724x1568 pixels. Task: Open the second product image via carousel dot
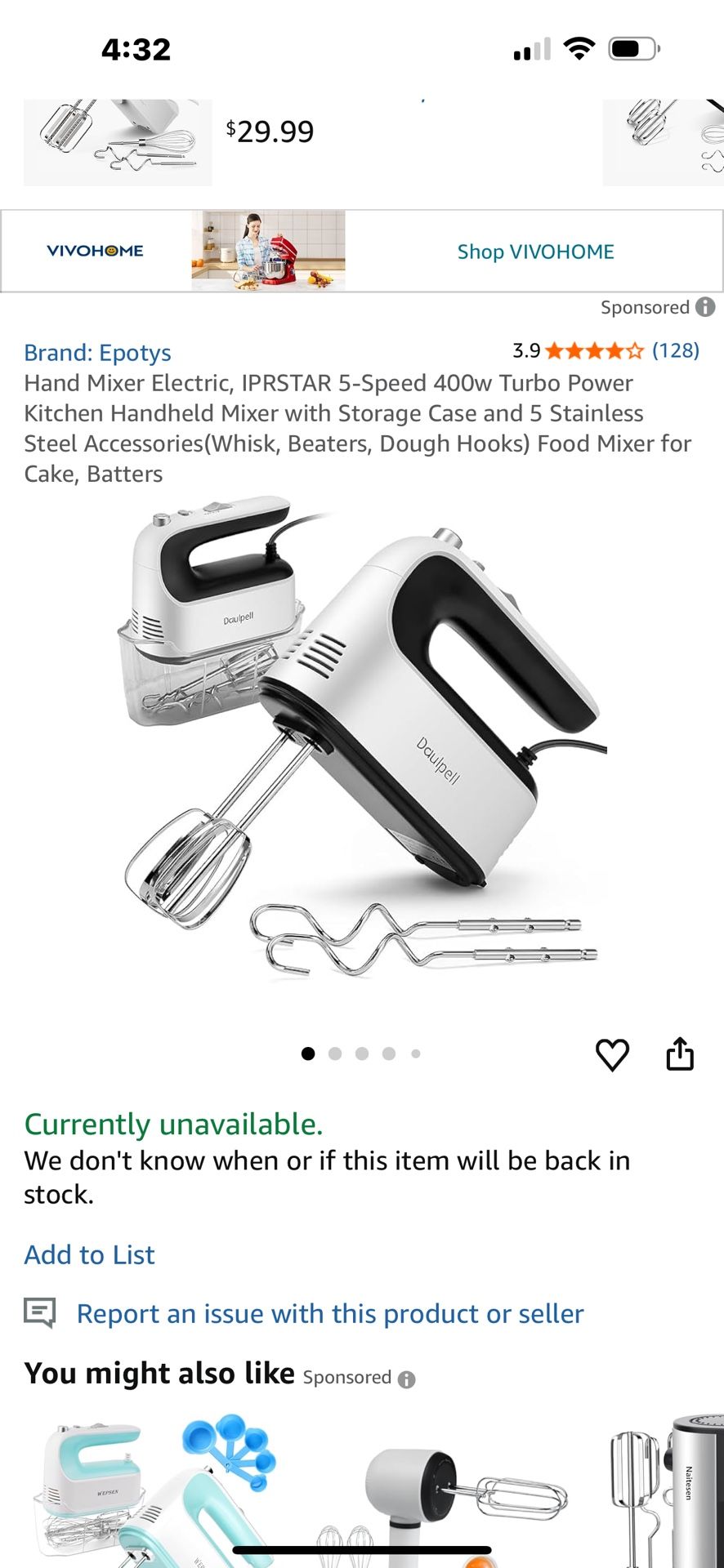point(335,1053)
